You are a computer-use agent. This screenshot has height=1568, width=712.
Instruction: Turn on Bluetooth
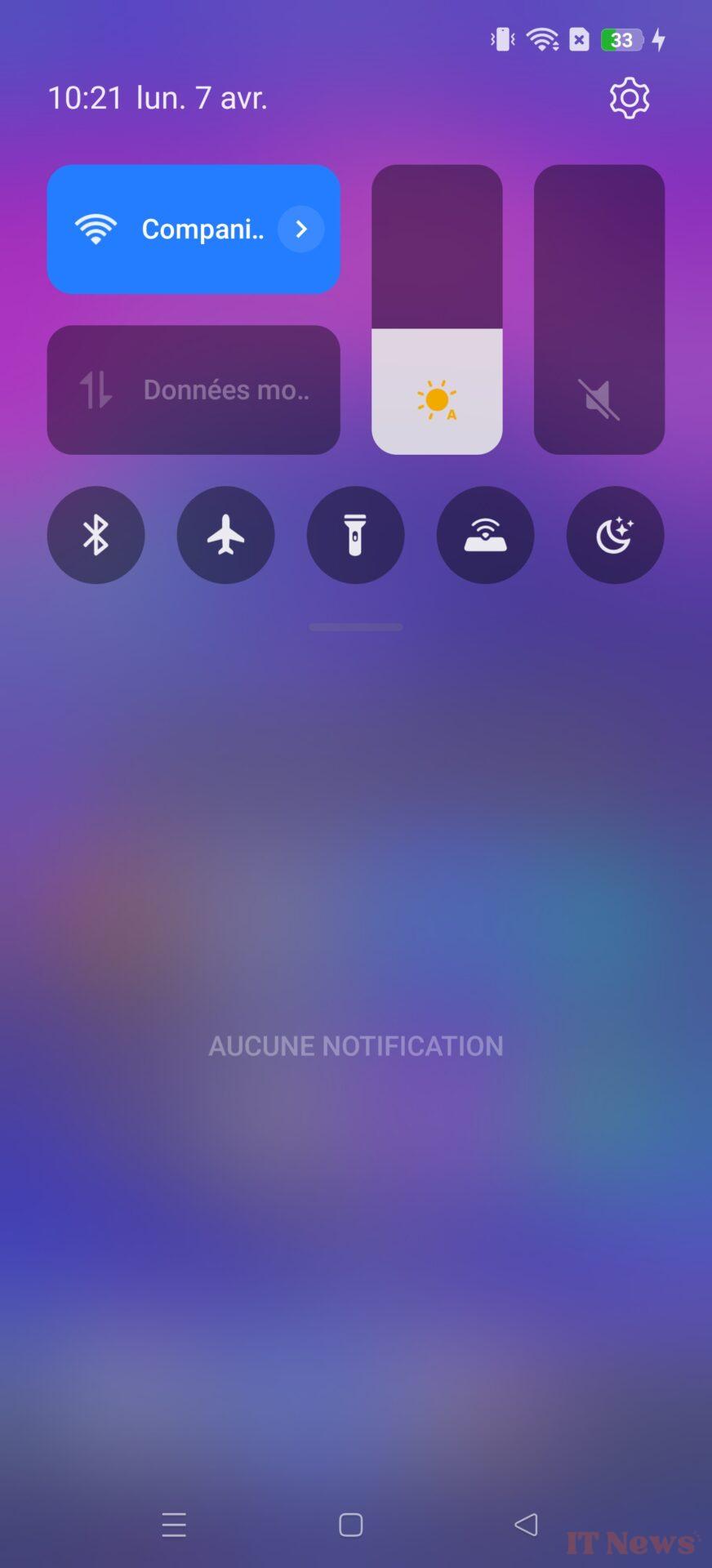pos(96,535)
